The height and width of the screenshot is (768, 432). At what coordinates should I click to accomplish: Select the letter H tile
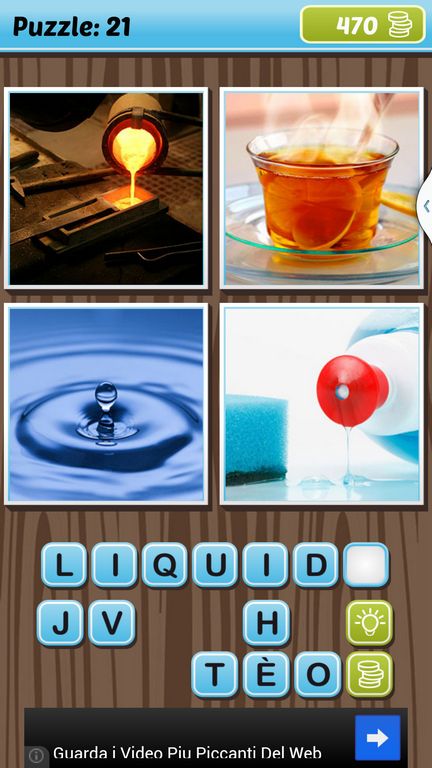click(266, 623)
